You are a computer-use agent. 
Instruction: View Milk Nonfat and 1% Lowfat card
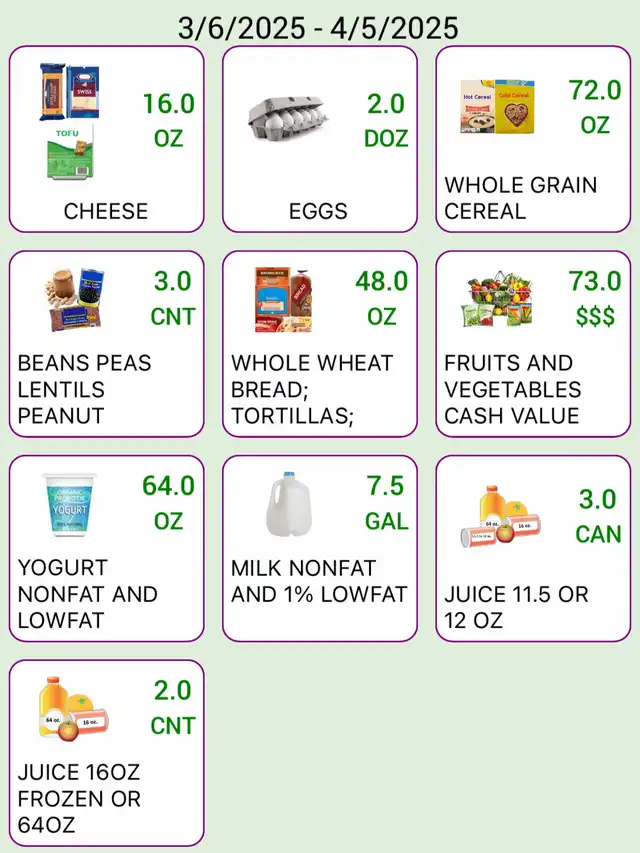pyautogui.click(x=319, y=548)
